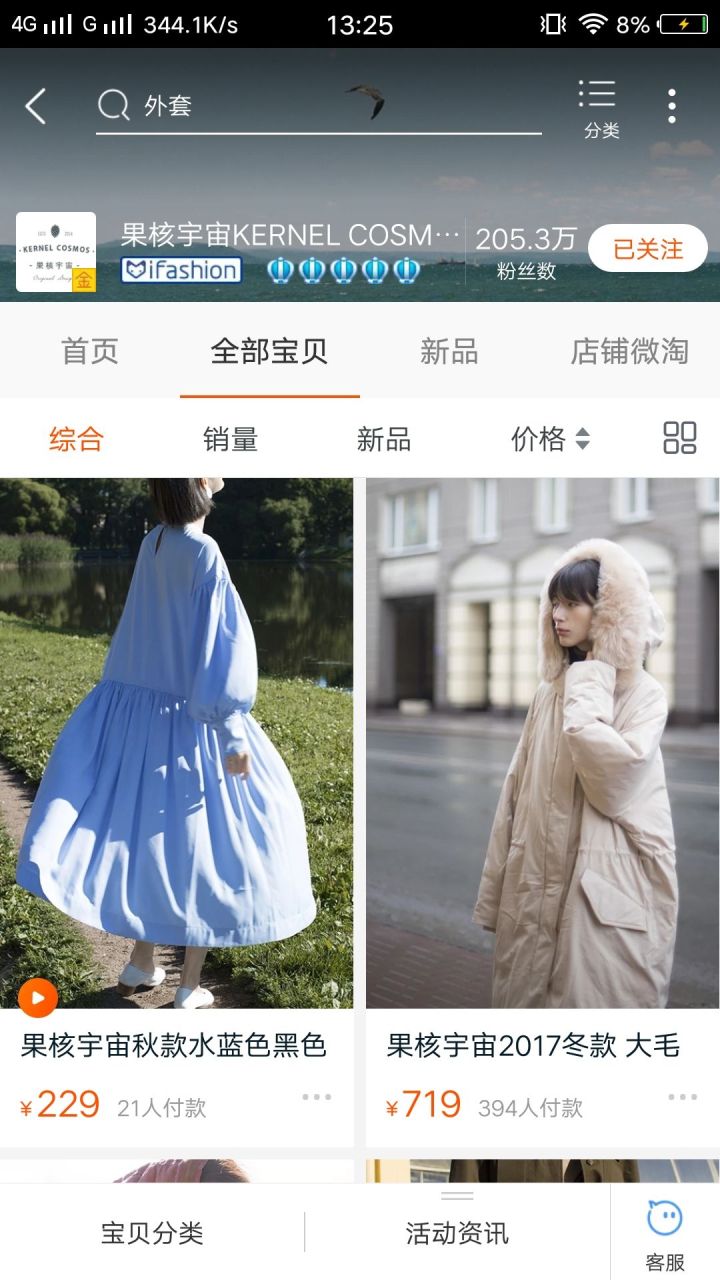Tap more options on the ¥719 item
The height and width of the screenshot is (1280, 720).
tap(683, 1097)
